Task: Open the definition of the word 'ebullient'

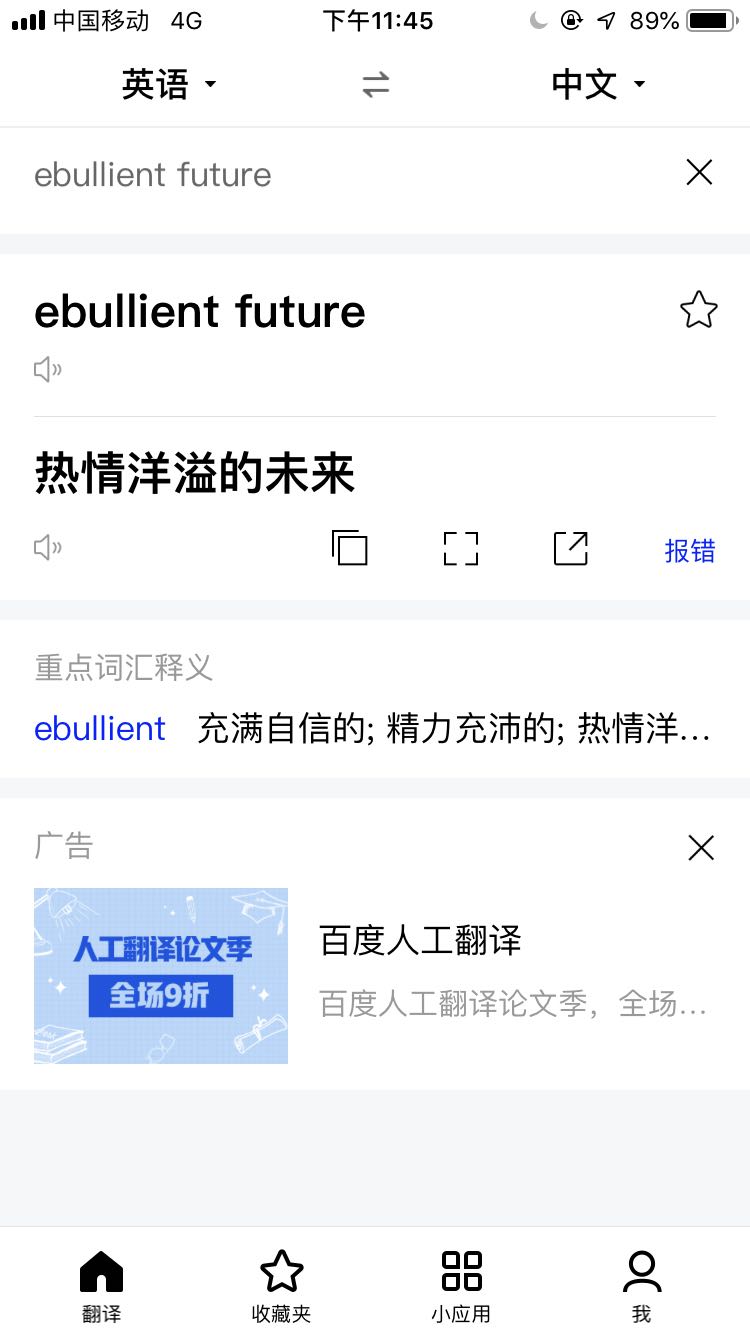Action: tap(100, 729)
